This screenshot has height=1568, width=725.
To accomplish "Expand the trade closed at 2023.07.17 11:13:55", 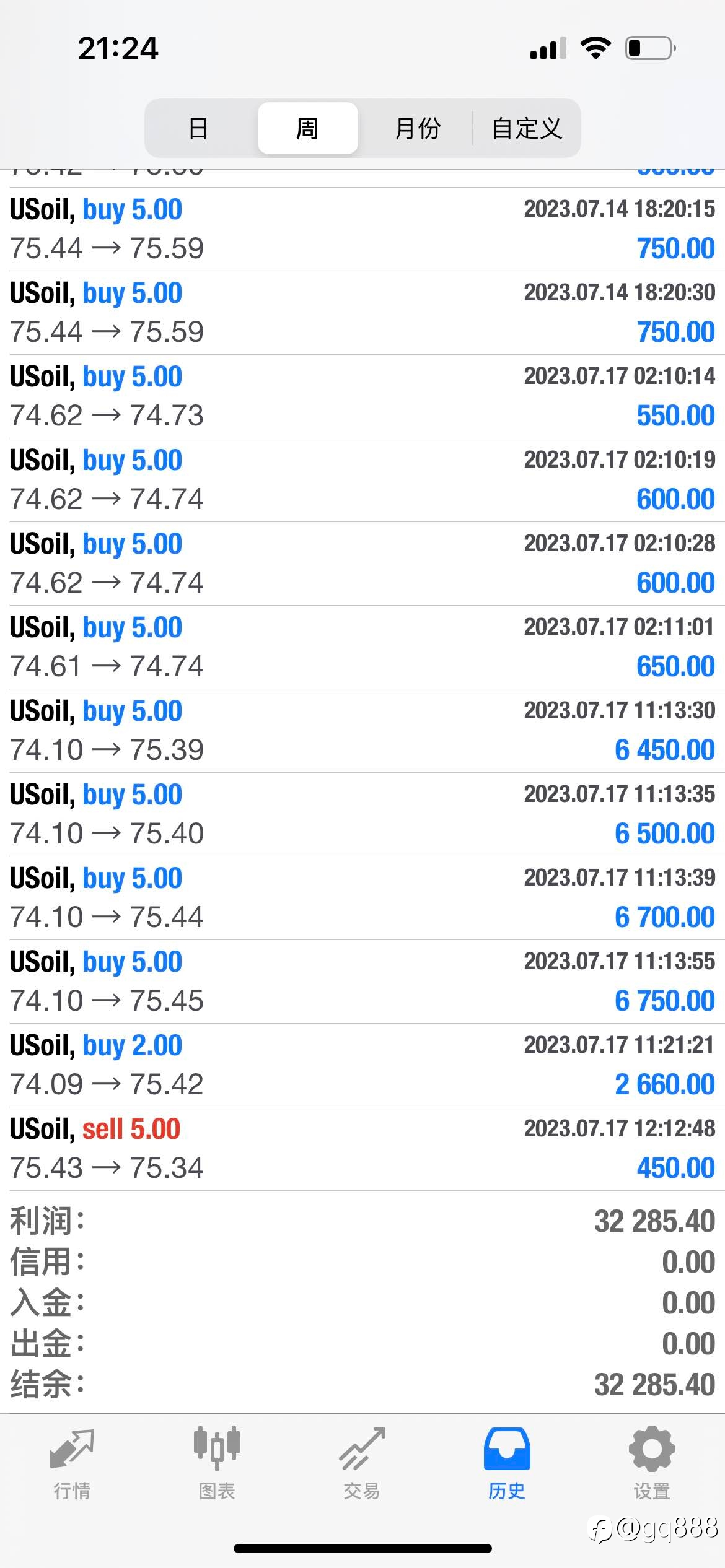I will coord(362,982).
